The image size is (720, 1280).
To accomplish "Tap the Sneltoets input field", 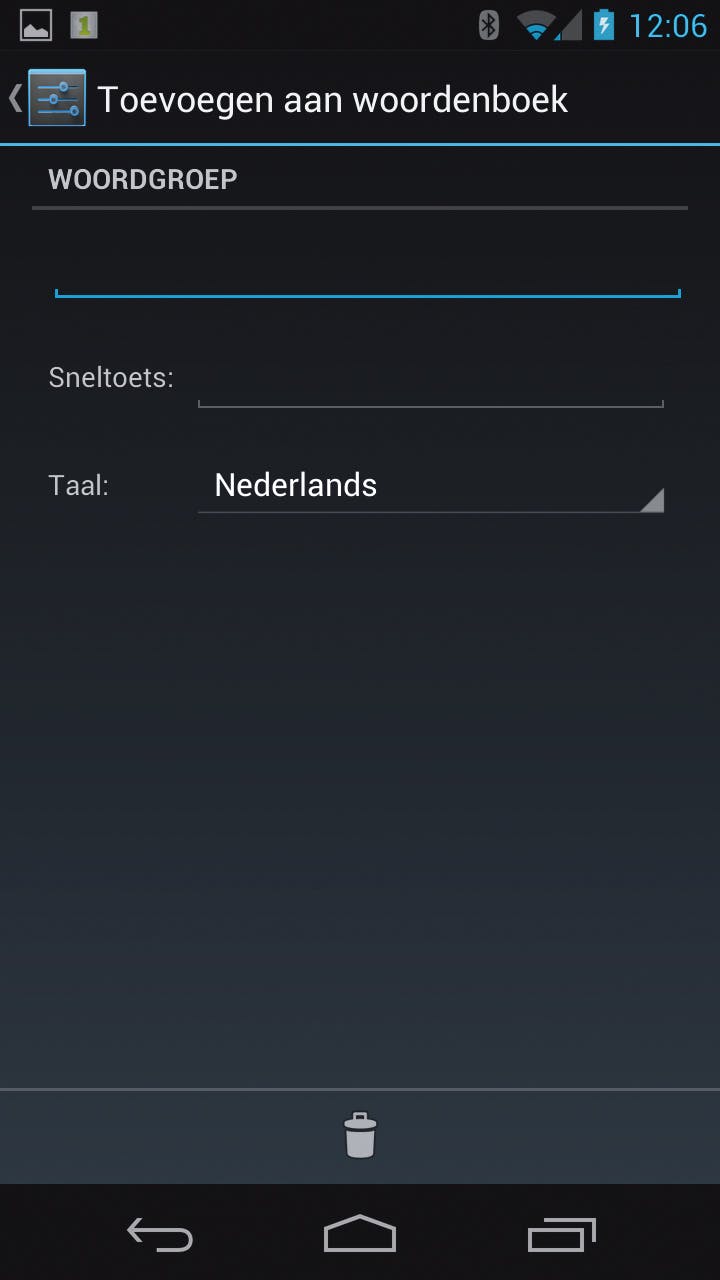I will tap(430, 380).
